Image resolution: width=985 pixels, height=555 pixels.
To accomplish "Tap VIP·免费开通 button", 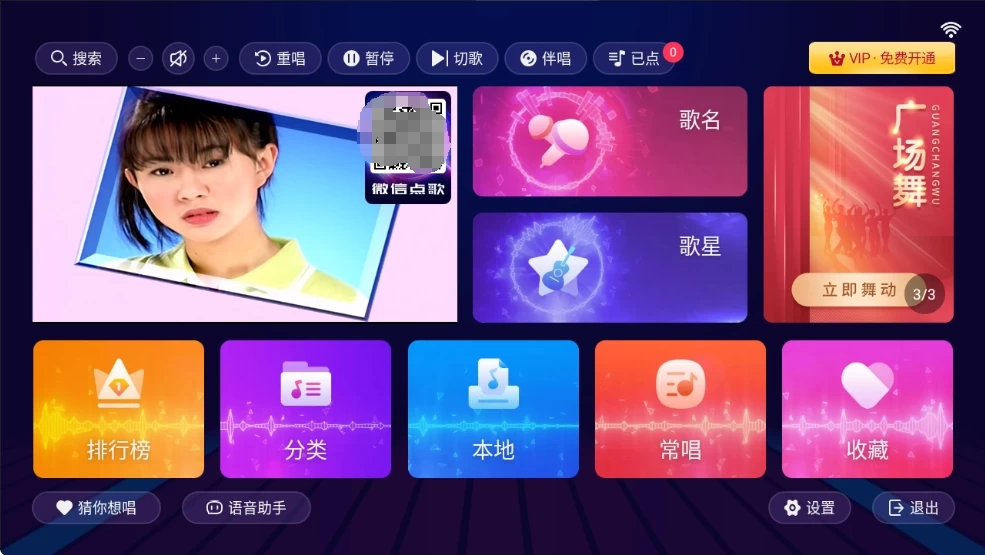I will click(x=881, y=58).
